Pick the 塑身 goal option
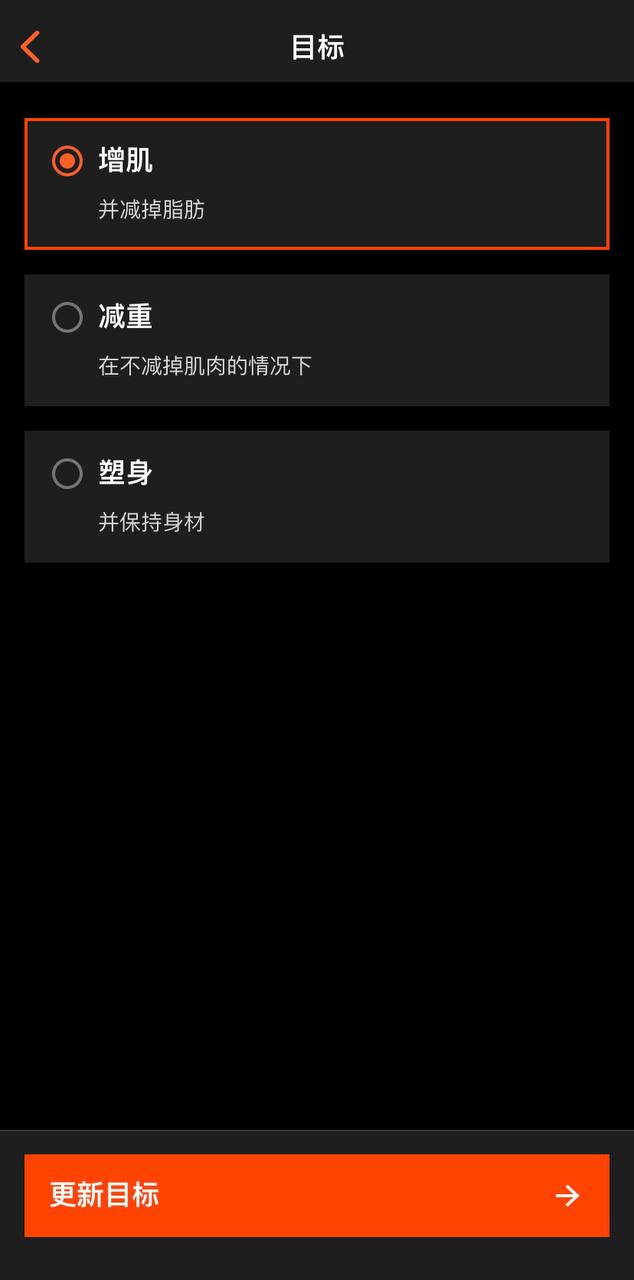The height and width of the screenshot is (1280, 634). (316, 496)
